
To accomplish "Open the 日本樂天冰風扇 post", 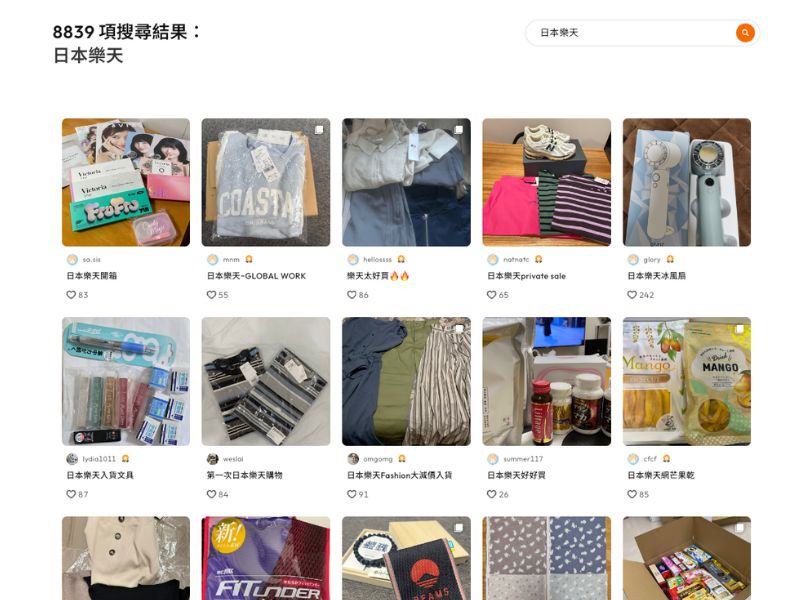I will tap(686, 183).
